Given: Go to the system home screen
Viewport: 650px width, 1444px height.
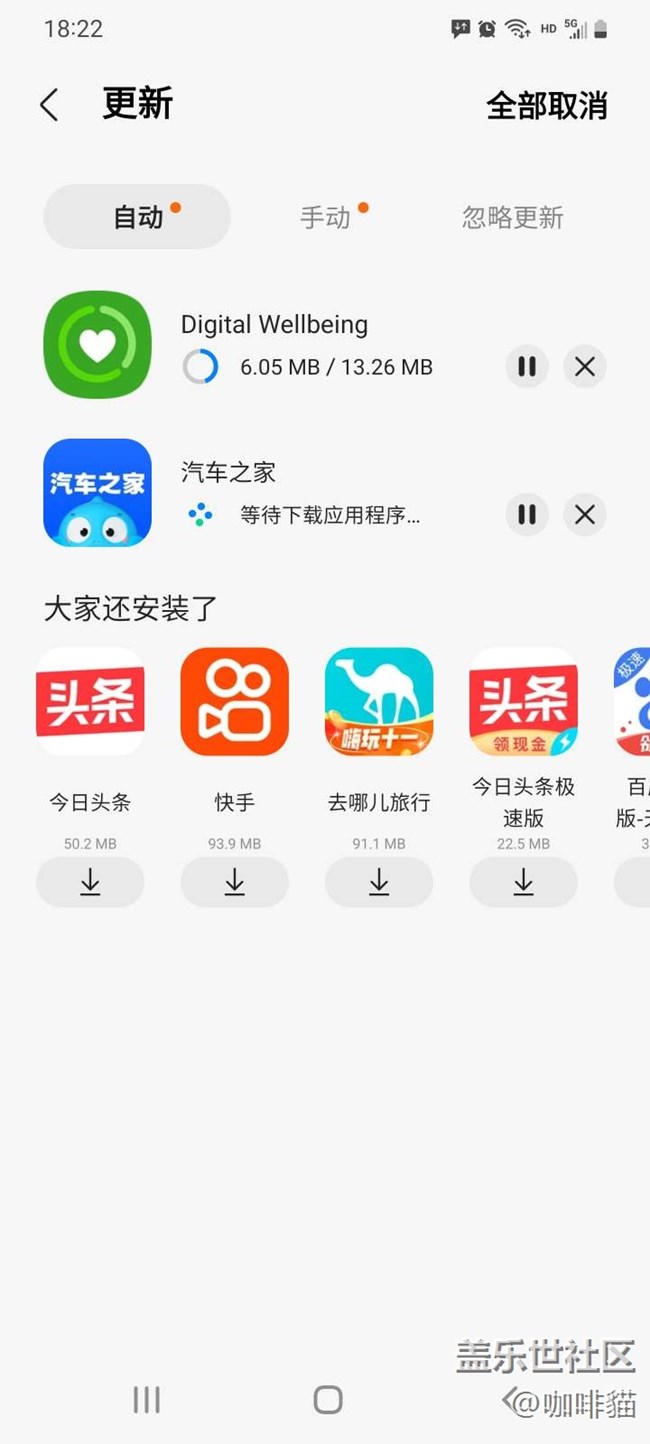Looking at the screenshot, I should coord(328,1399).
